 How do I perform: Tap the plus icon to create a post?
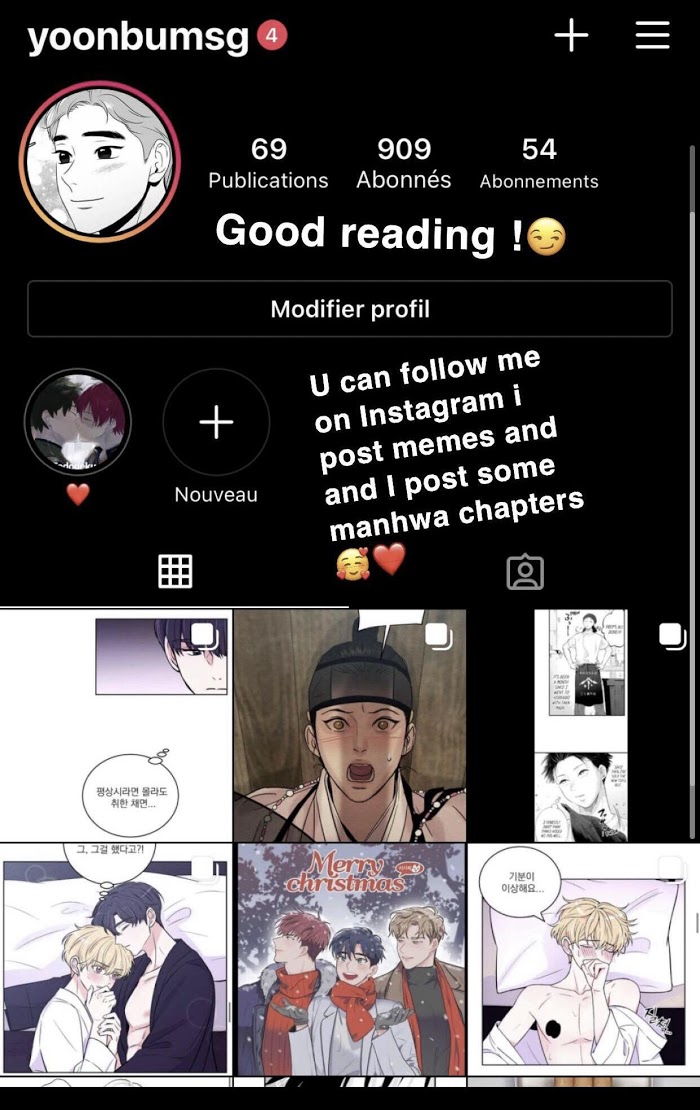570,35
